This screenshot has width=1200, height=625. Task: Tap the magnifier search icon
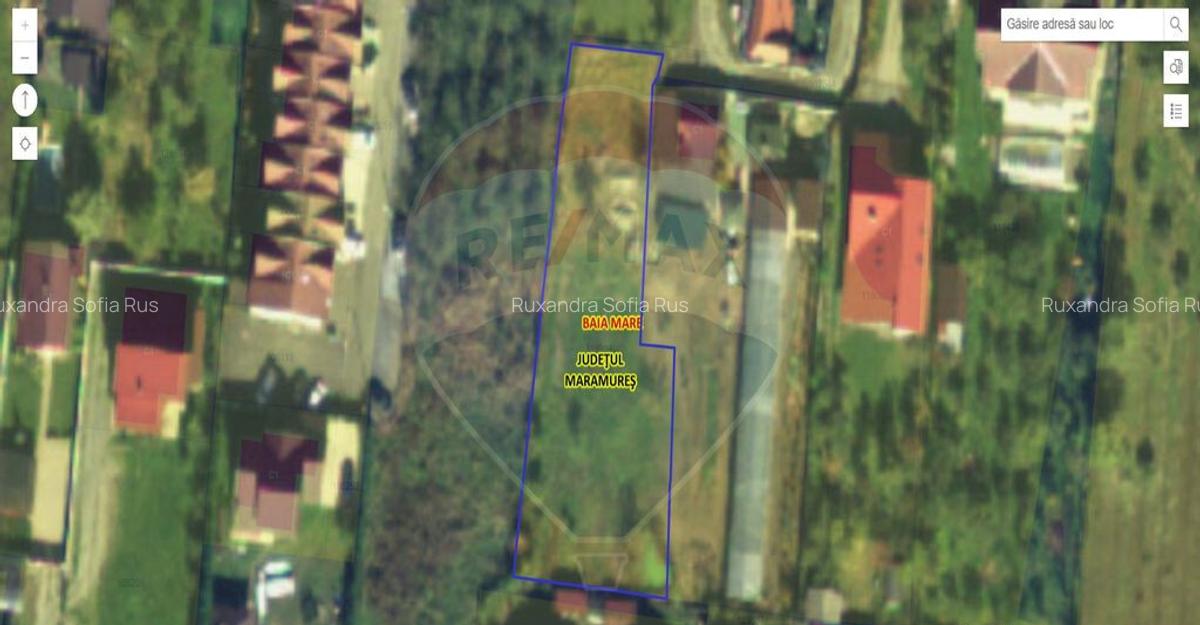[x=1175, y=24]
